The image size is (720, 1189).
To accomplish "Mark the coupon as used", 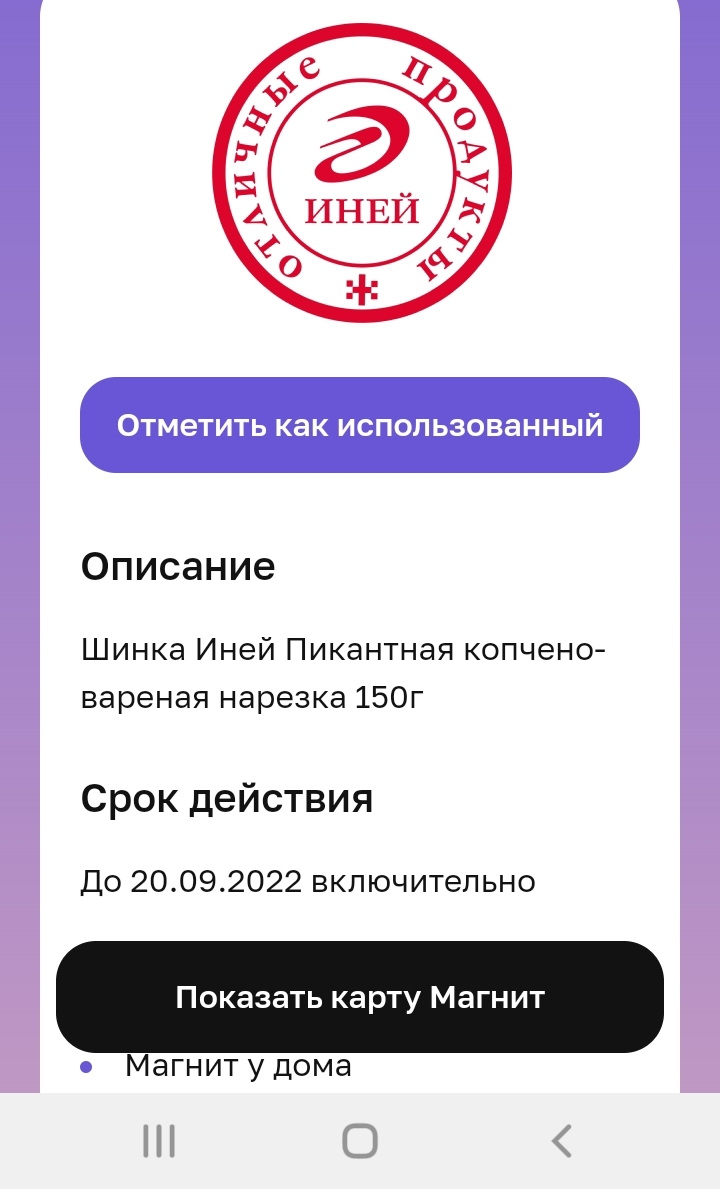I will (360, 425).
